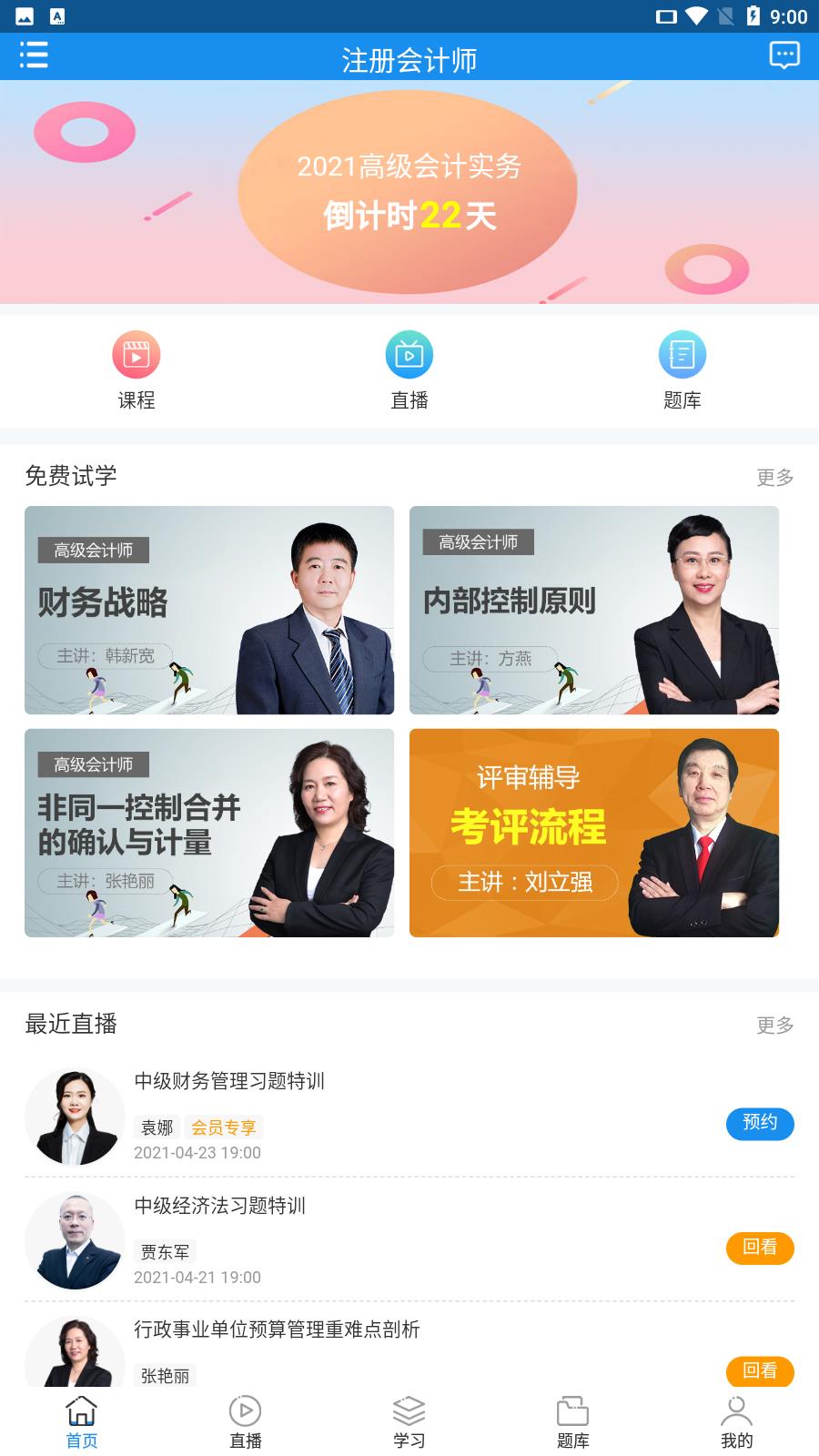Image resolution: width=819 pixels, height=1456 pixels.
Task: Open the messages chat icon
Action: point(784,56)
